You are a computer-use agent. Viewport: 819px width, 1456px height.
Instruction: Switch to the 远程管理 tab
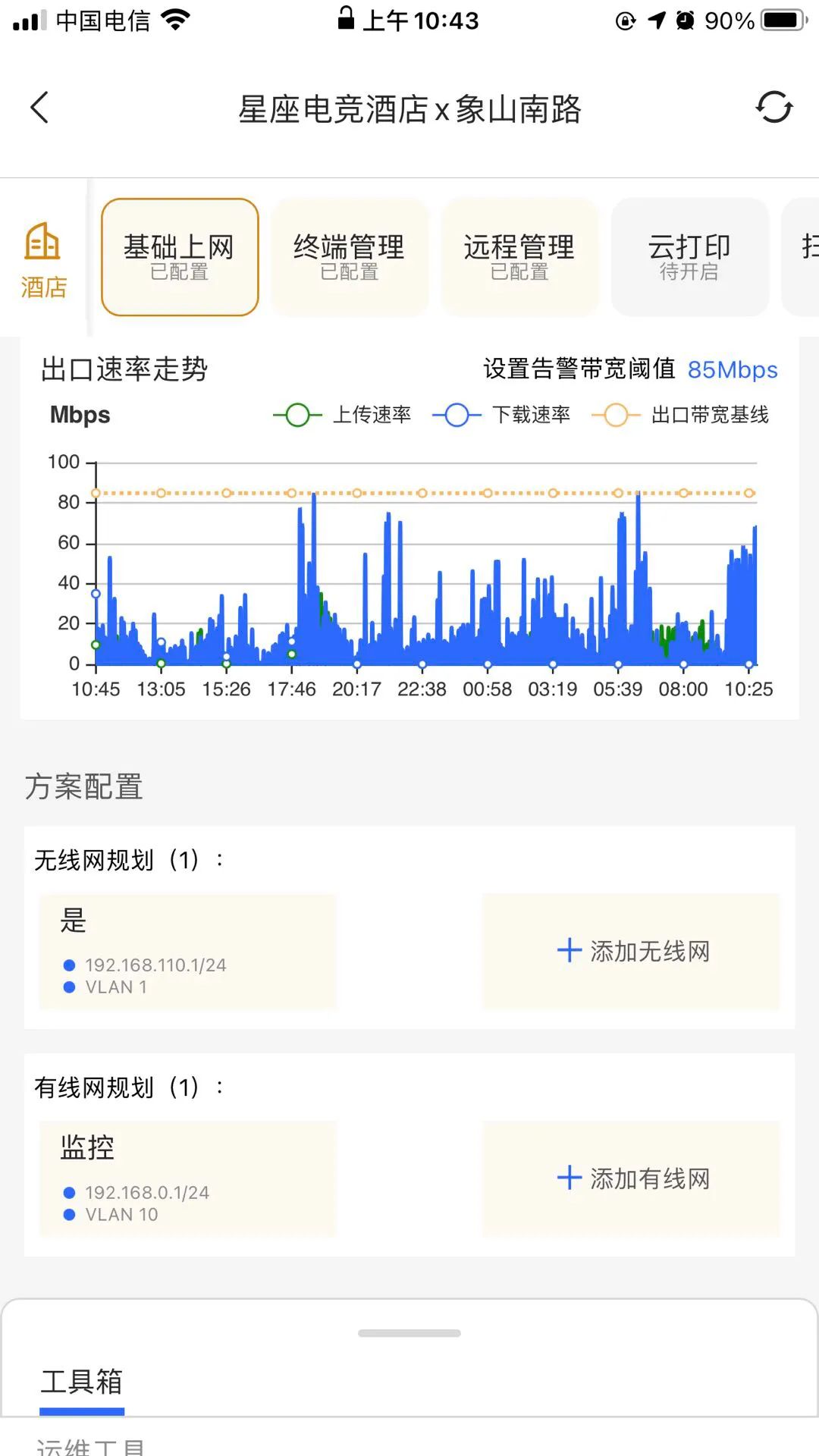click(x=519, y=257)
